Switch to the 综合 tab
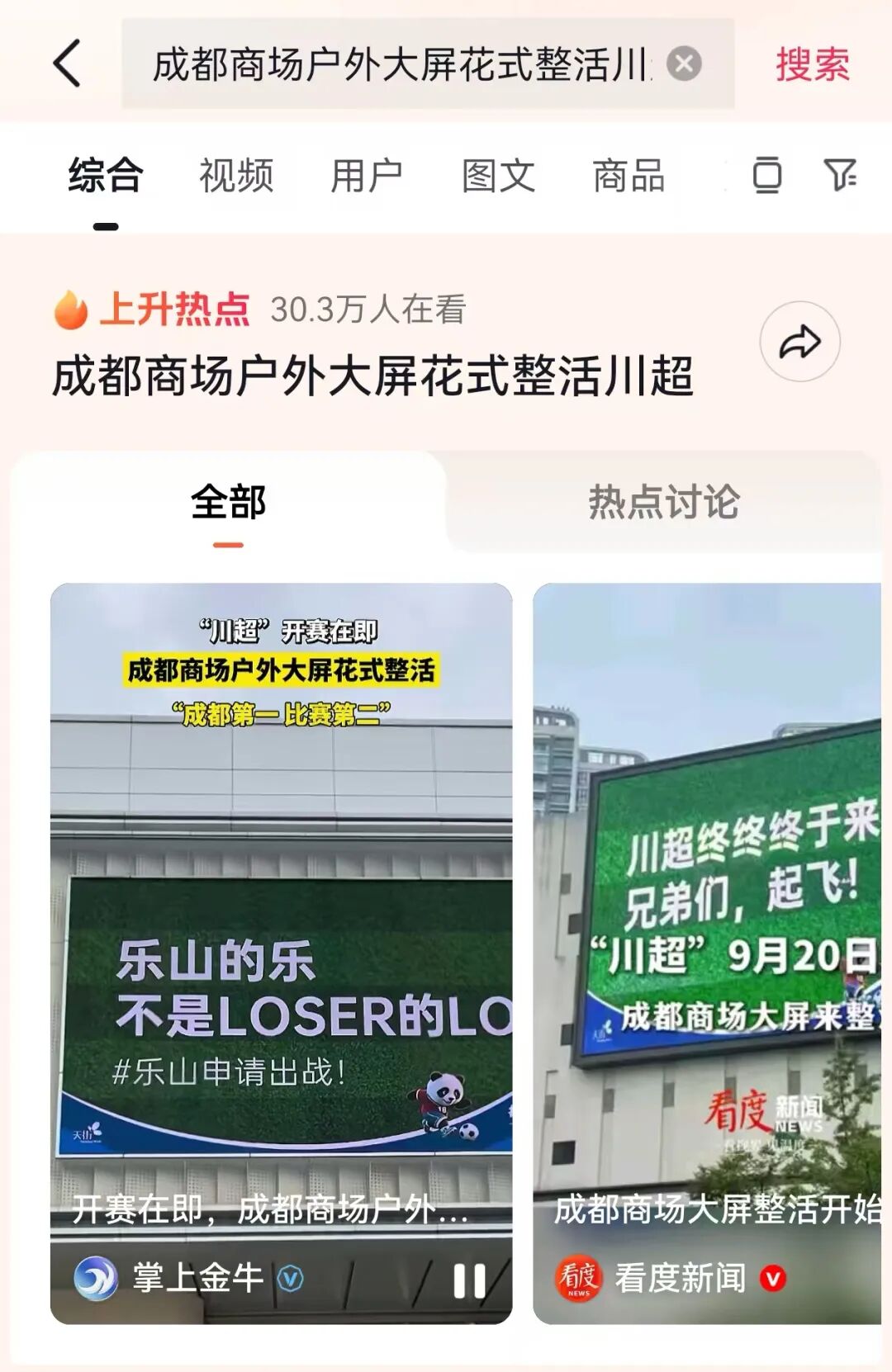The image size is (892, 1372). [106, 176]
